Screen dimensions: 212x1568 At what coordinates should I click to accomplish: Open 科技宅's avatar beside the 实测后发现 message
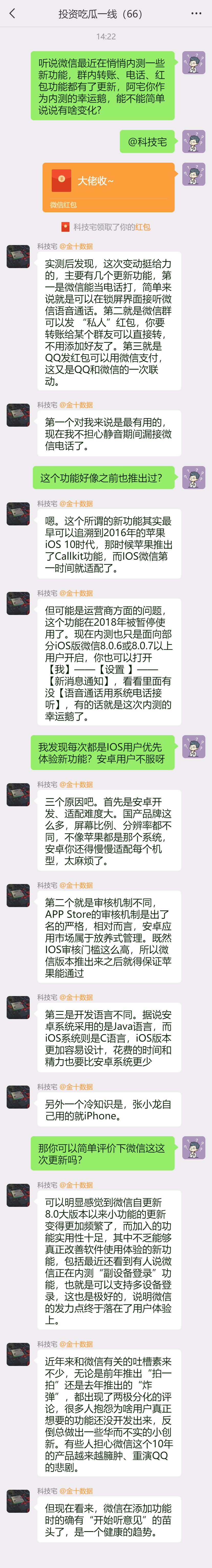(18, 256)
